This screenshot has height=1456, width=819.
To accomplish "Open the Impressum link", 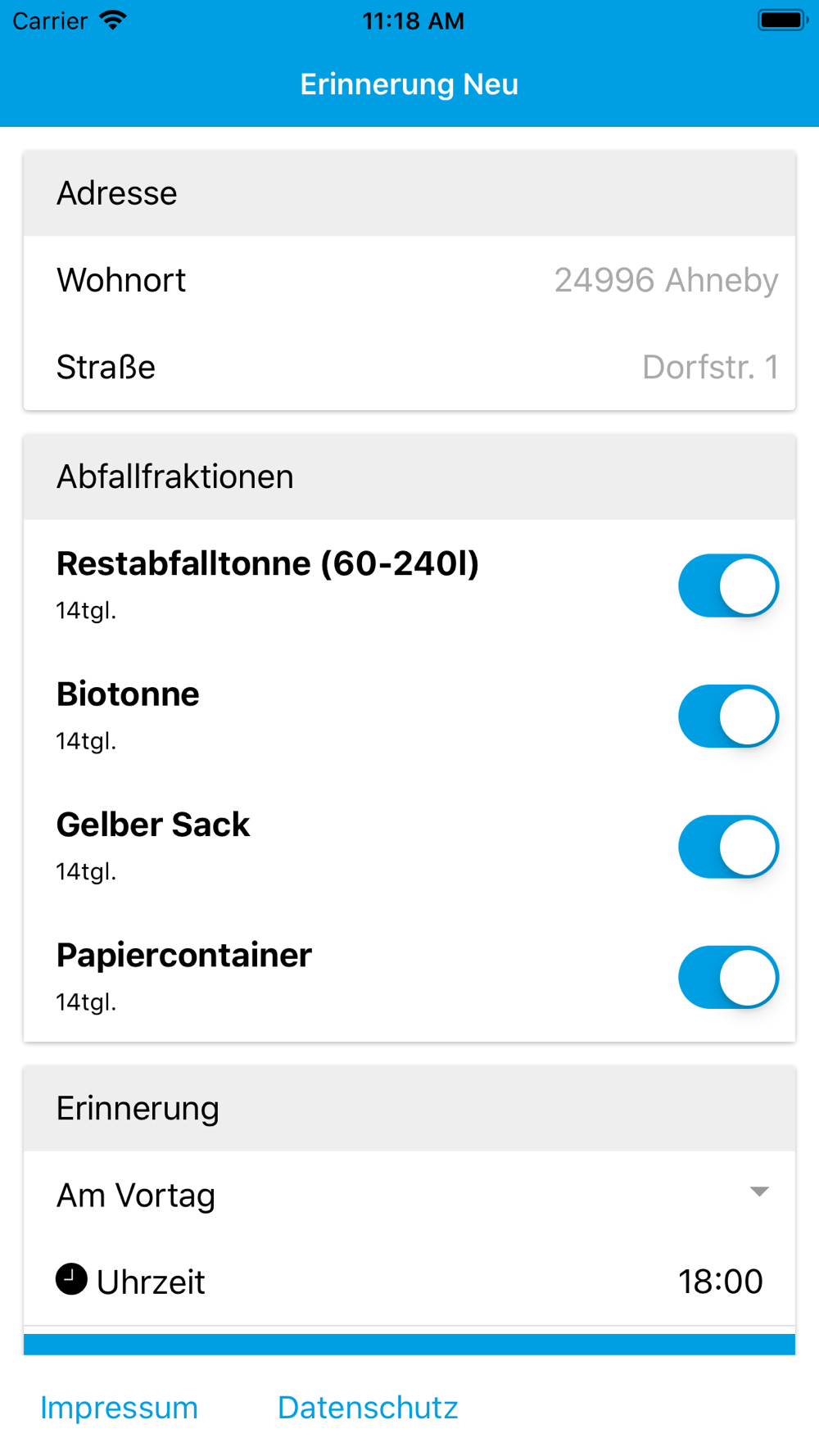I will (120, 1408).
